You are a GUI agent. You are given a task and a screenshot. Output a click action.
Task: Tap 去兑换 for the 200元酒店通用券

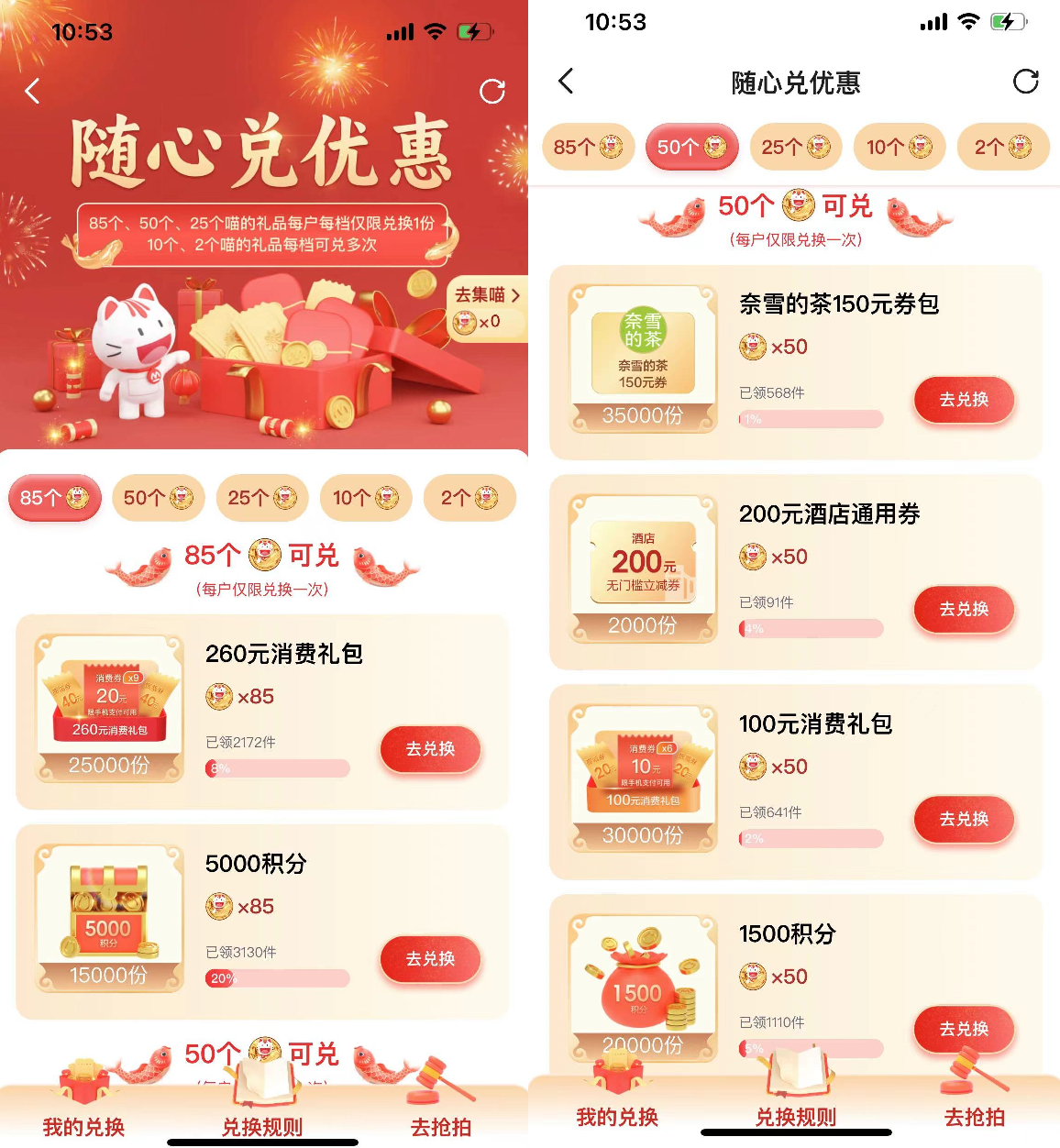964,610
